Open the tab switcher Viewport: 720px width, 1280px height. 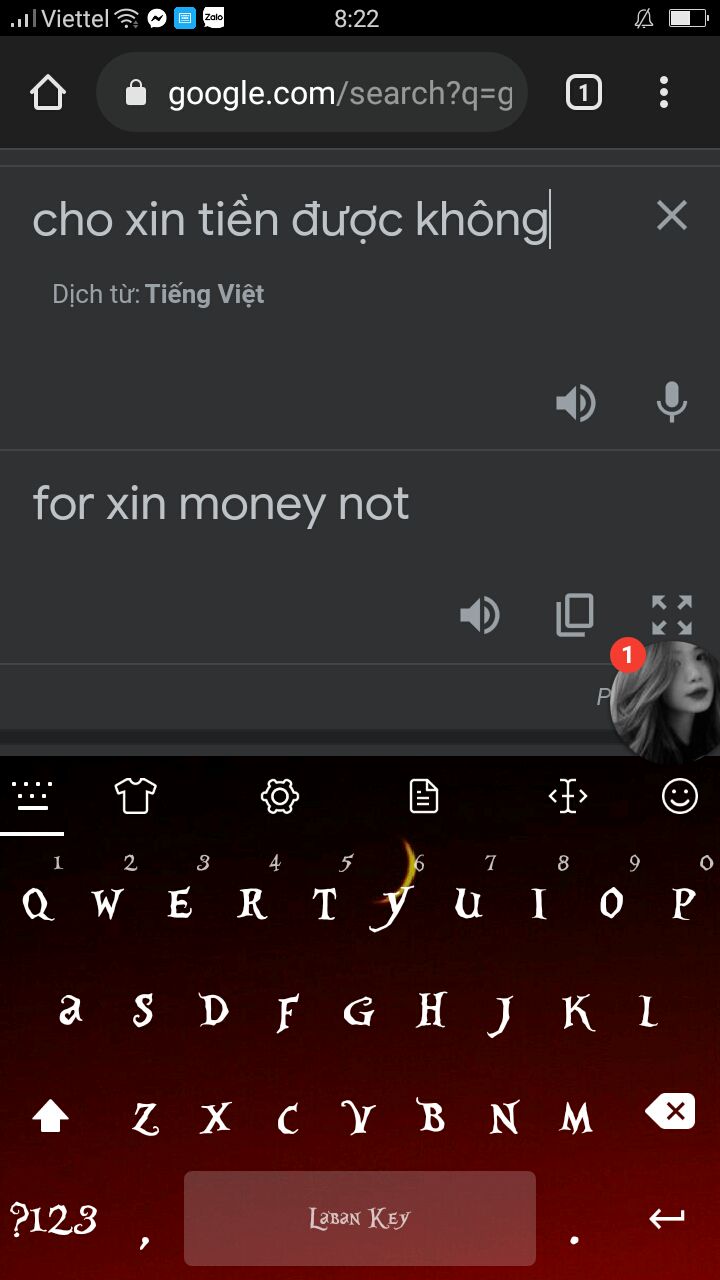tap(583, 94)
